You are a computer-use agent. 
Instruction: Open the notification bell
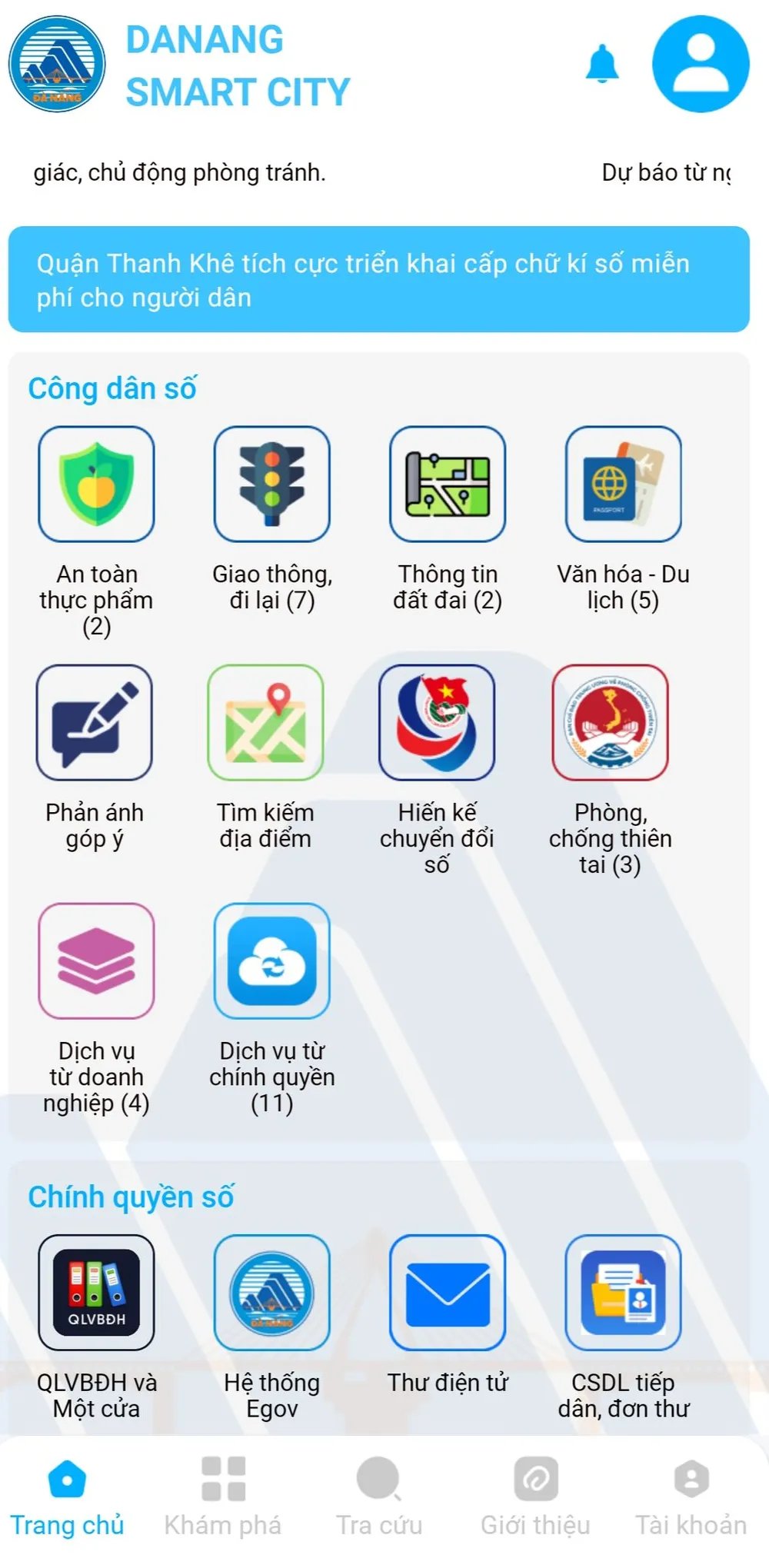click(601, 65)
